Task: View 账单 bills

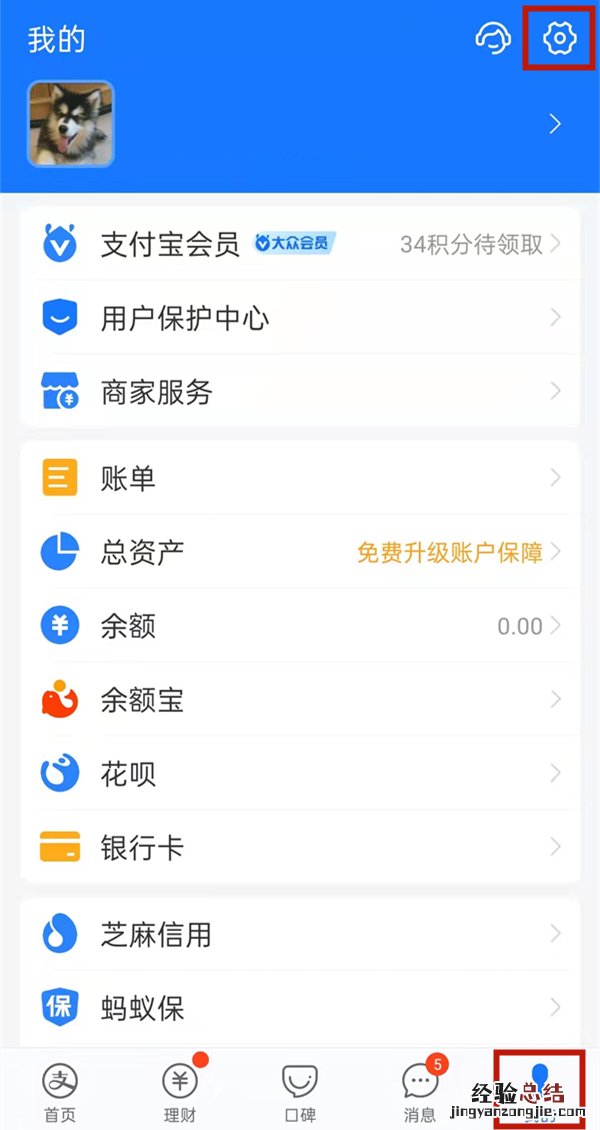Action: pos(300,478)
